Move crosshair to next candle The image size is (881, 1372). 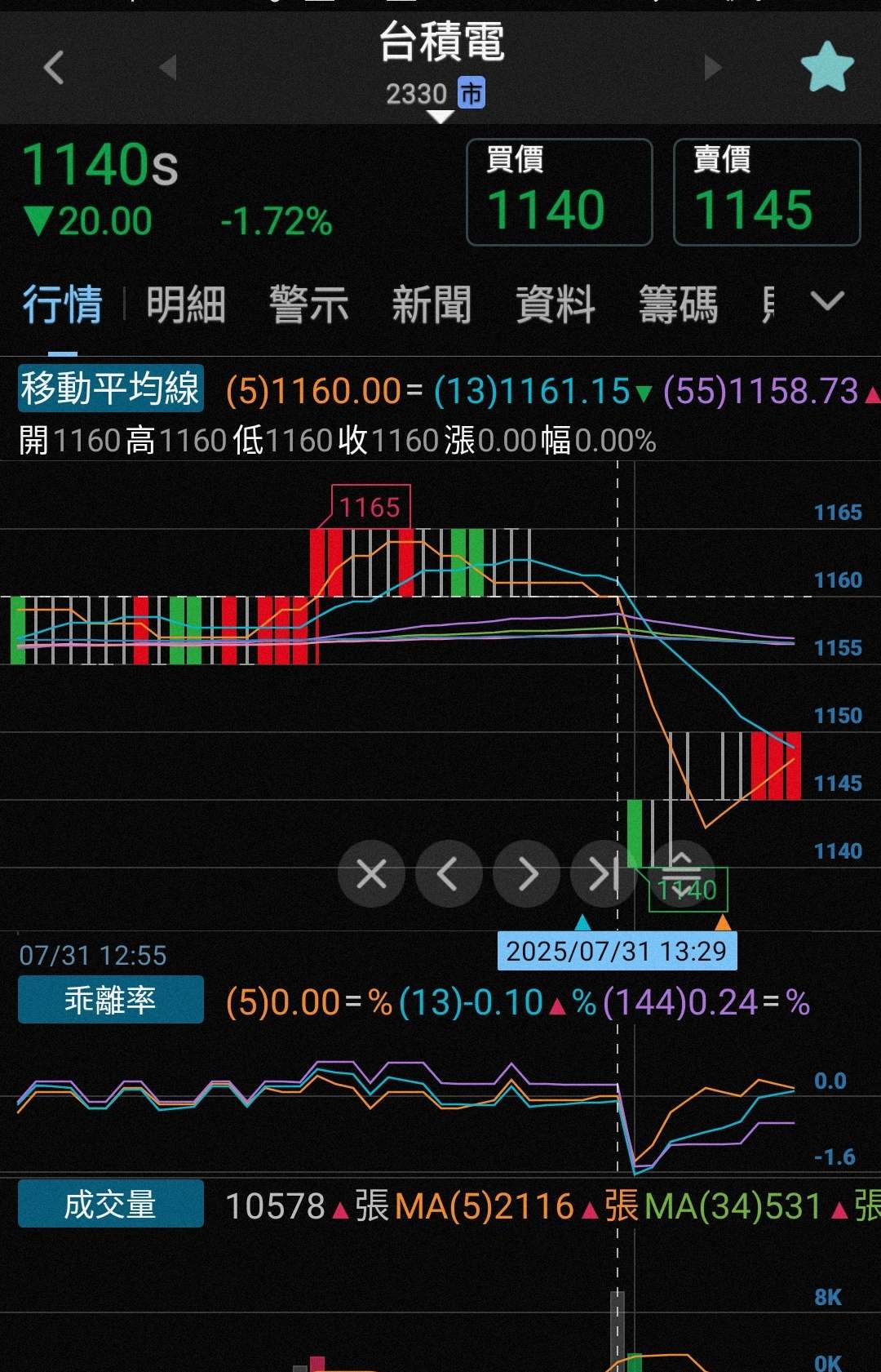click(x=527, y=875)
